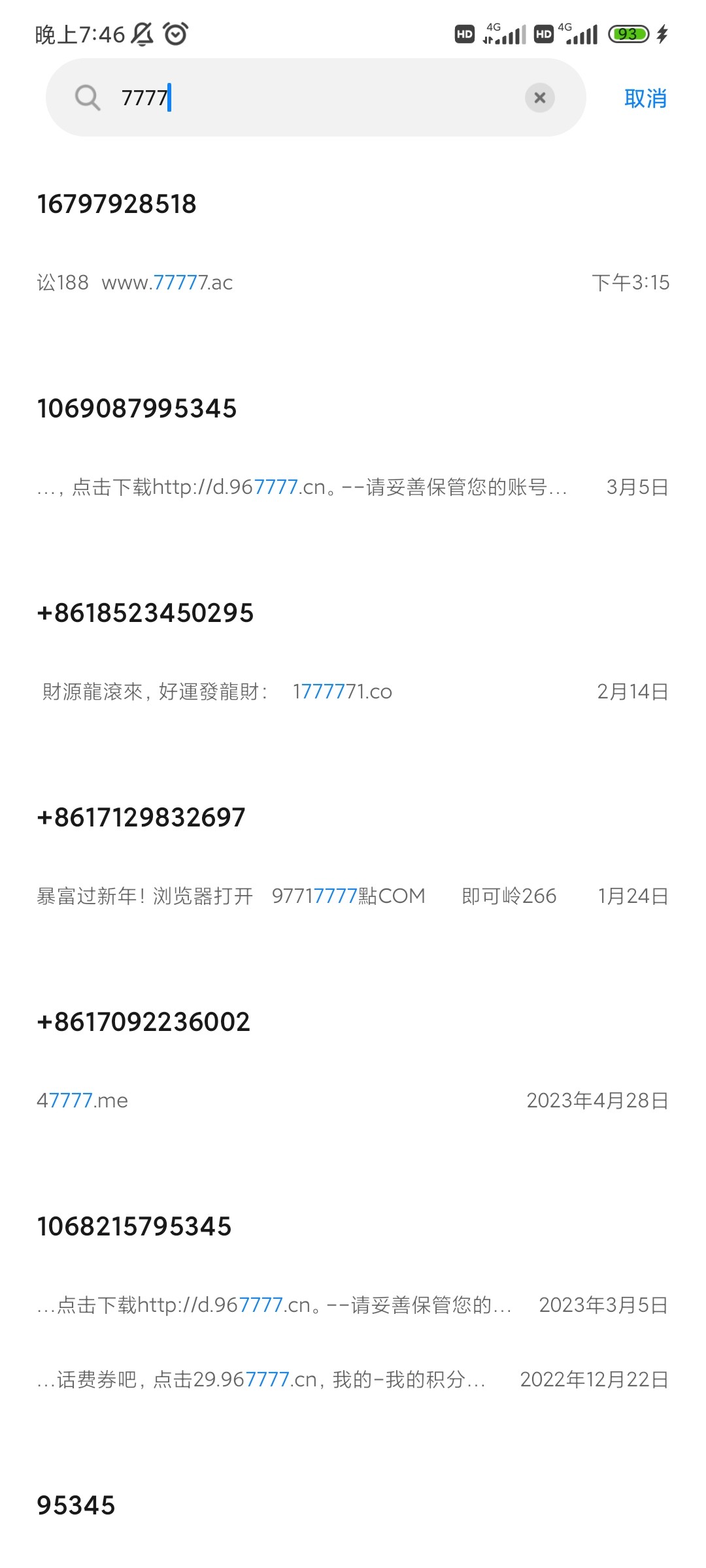Open the 2022年12月22日 message about 话费券
The image size is (706, 1568).
click(x=353, y=1379)
